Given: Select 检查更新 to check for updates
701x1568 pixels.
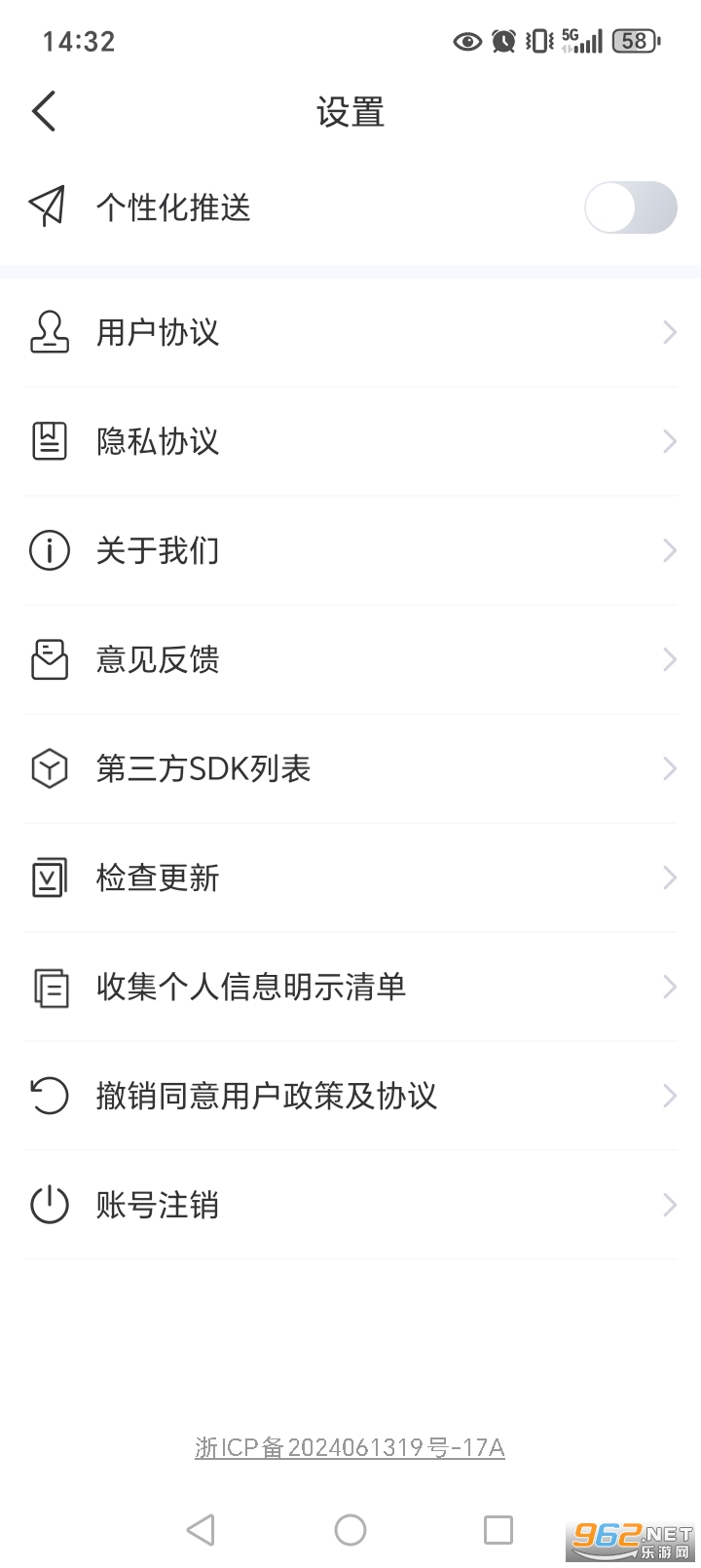Looking at the screenshot, I should point(350,877).
